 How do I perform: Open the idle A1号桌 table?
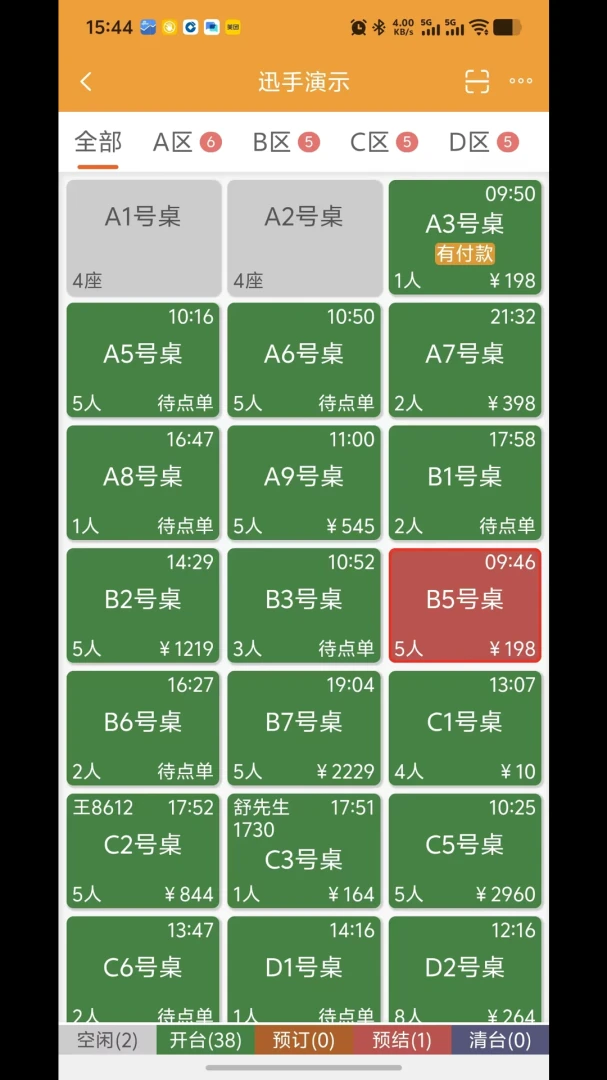[x=143, y=238]
